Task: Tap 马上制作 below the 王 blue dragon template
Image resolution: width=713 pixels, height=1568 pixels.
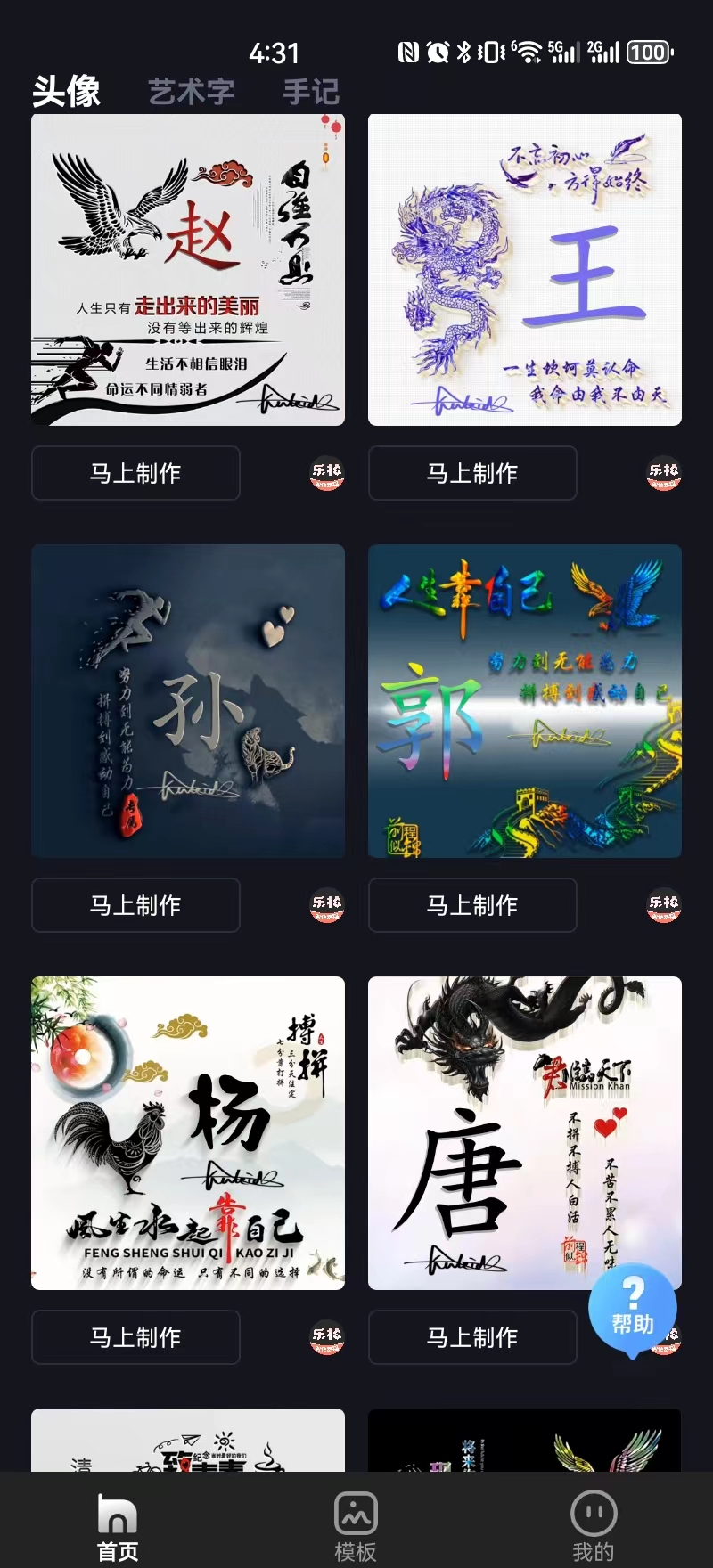Action: point(472,474)
